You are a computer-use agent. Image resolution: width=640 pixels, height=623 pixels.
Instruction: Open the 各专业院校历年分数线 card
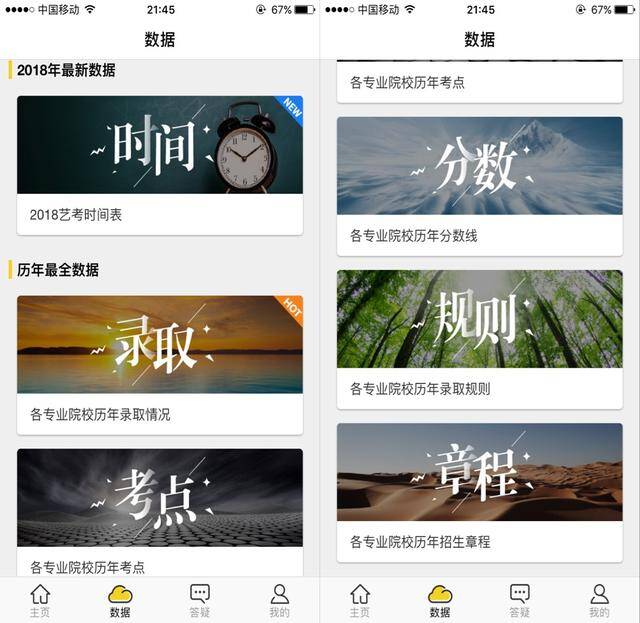(x=479, y=185)
